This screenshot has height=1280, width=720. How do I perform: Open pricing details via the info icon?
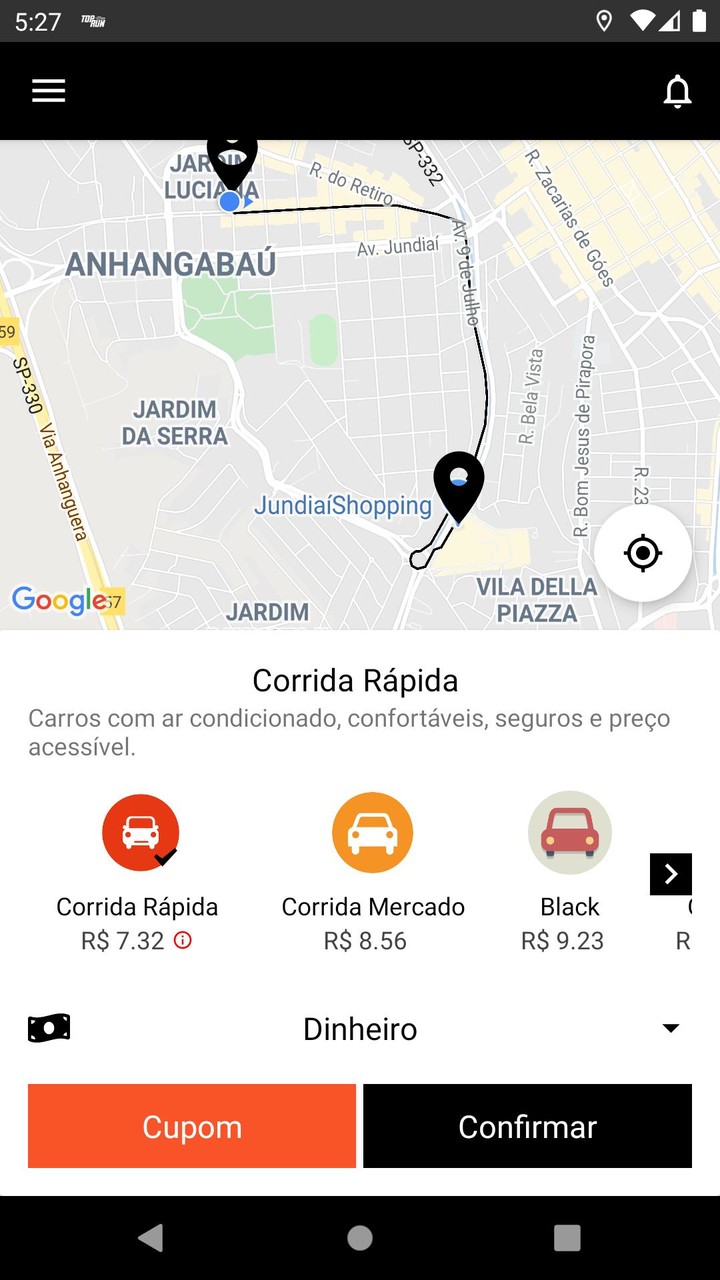pos(181,940)
